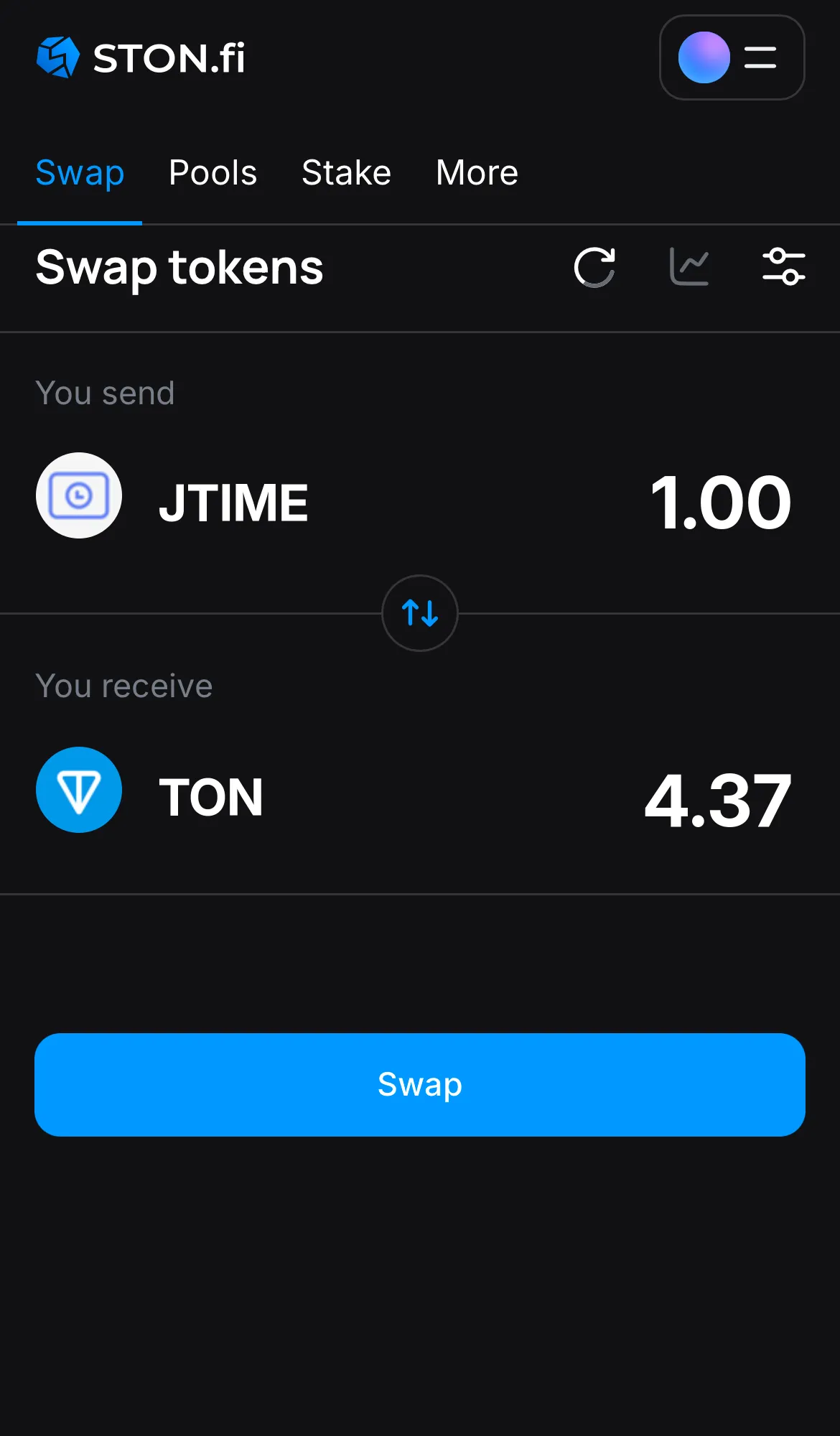
Task: Open the price chart view
Action: point(689,267)
